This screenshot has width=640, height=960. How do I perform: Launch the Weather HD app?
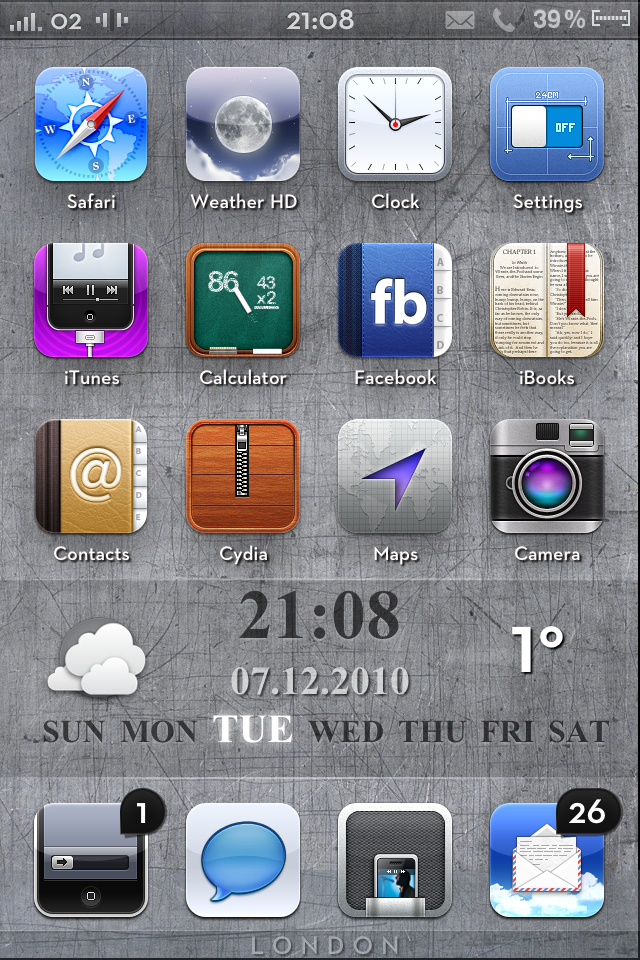[x=243, y=124]
